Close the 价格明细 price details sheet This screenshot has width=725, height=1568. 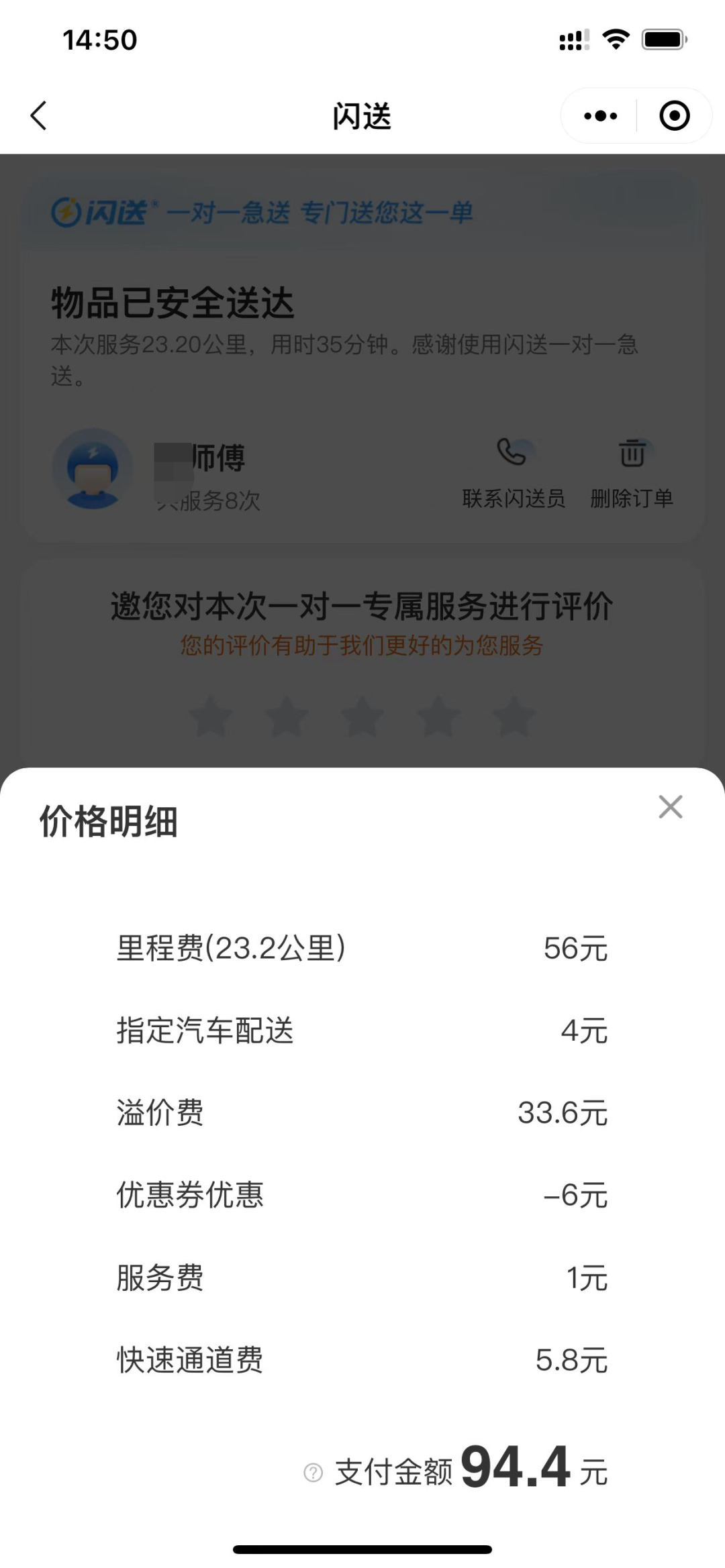[x=670, y=806]
